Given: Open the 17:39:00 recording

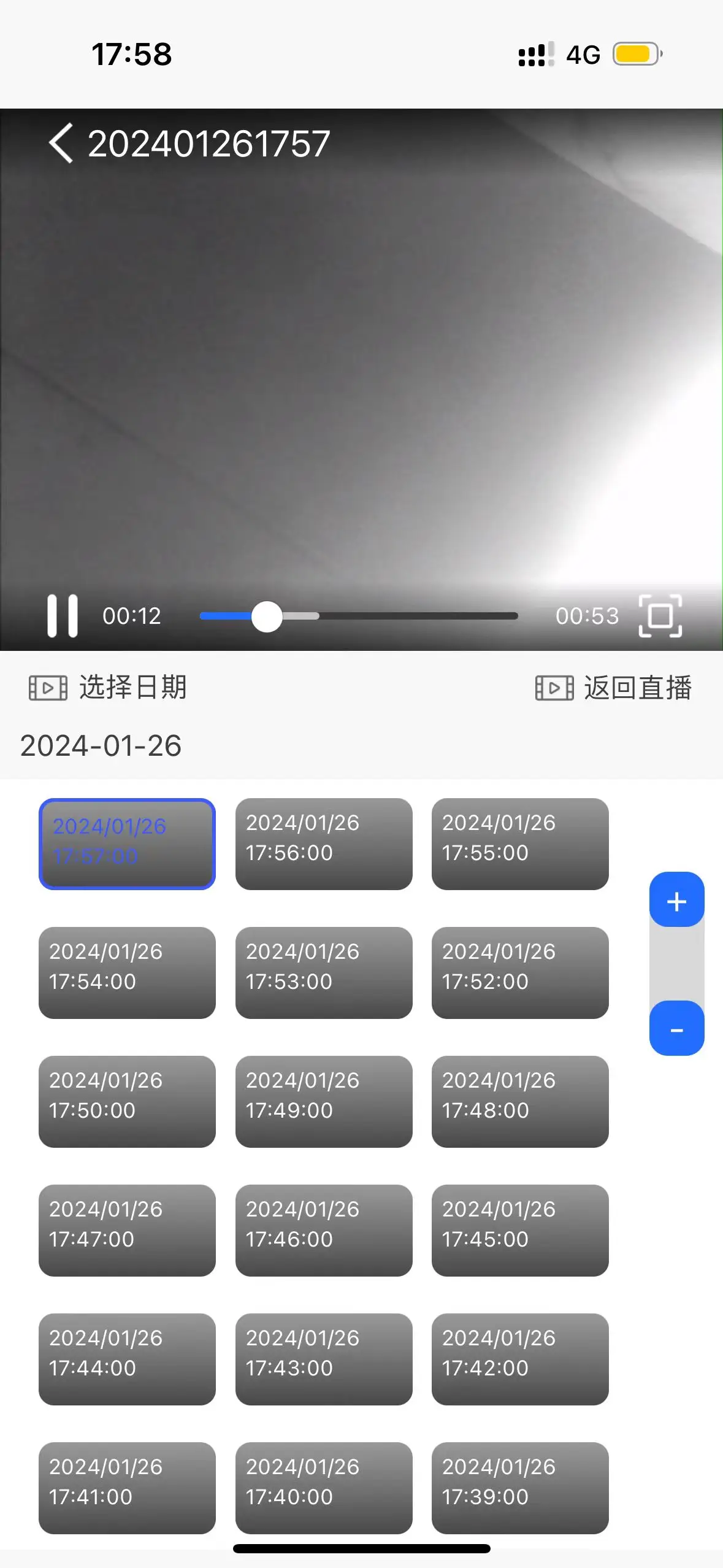Looking at the screenshot, I should 520,1488.
